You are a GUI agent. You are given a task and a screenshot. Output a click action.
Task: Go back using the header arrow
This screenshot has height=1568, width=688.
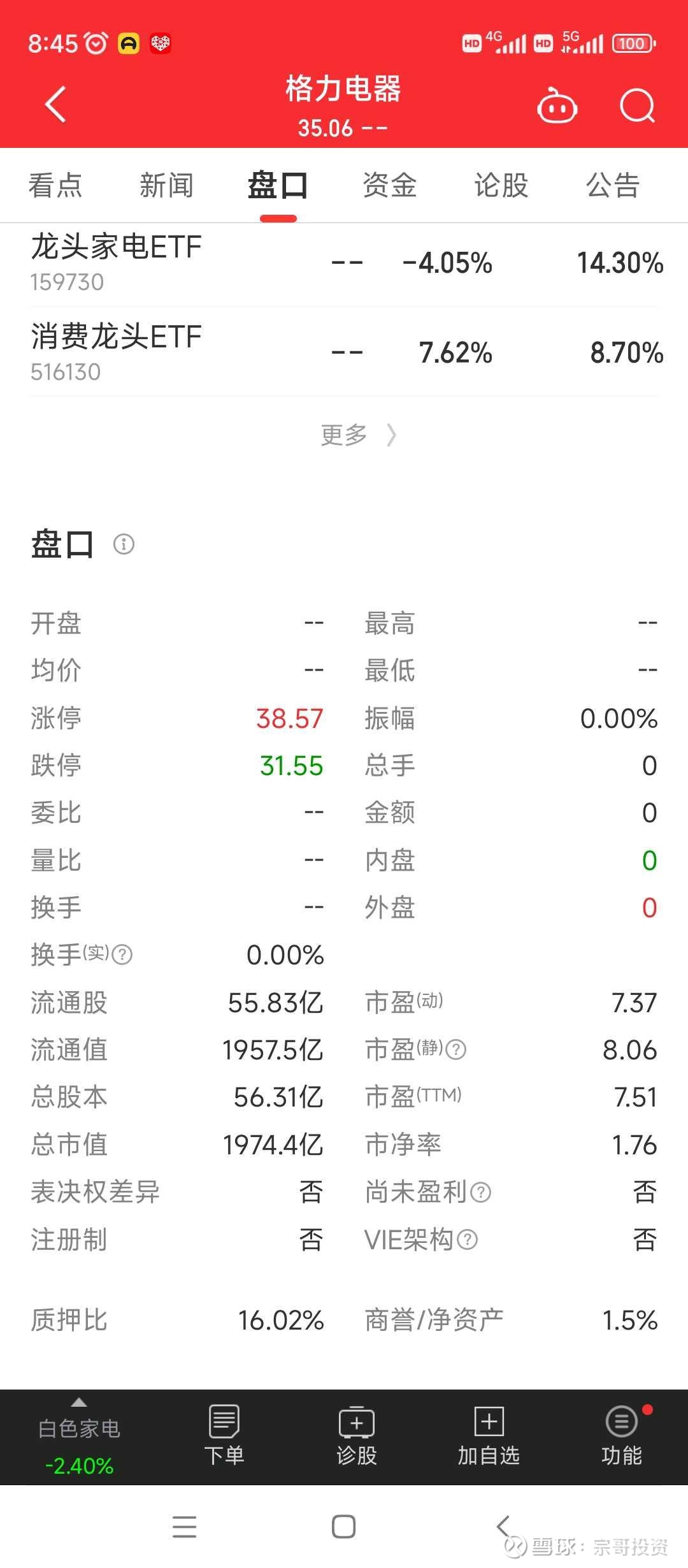56,104
